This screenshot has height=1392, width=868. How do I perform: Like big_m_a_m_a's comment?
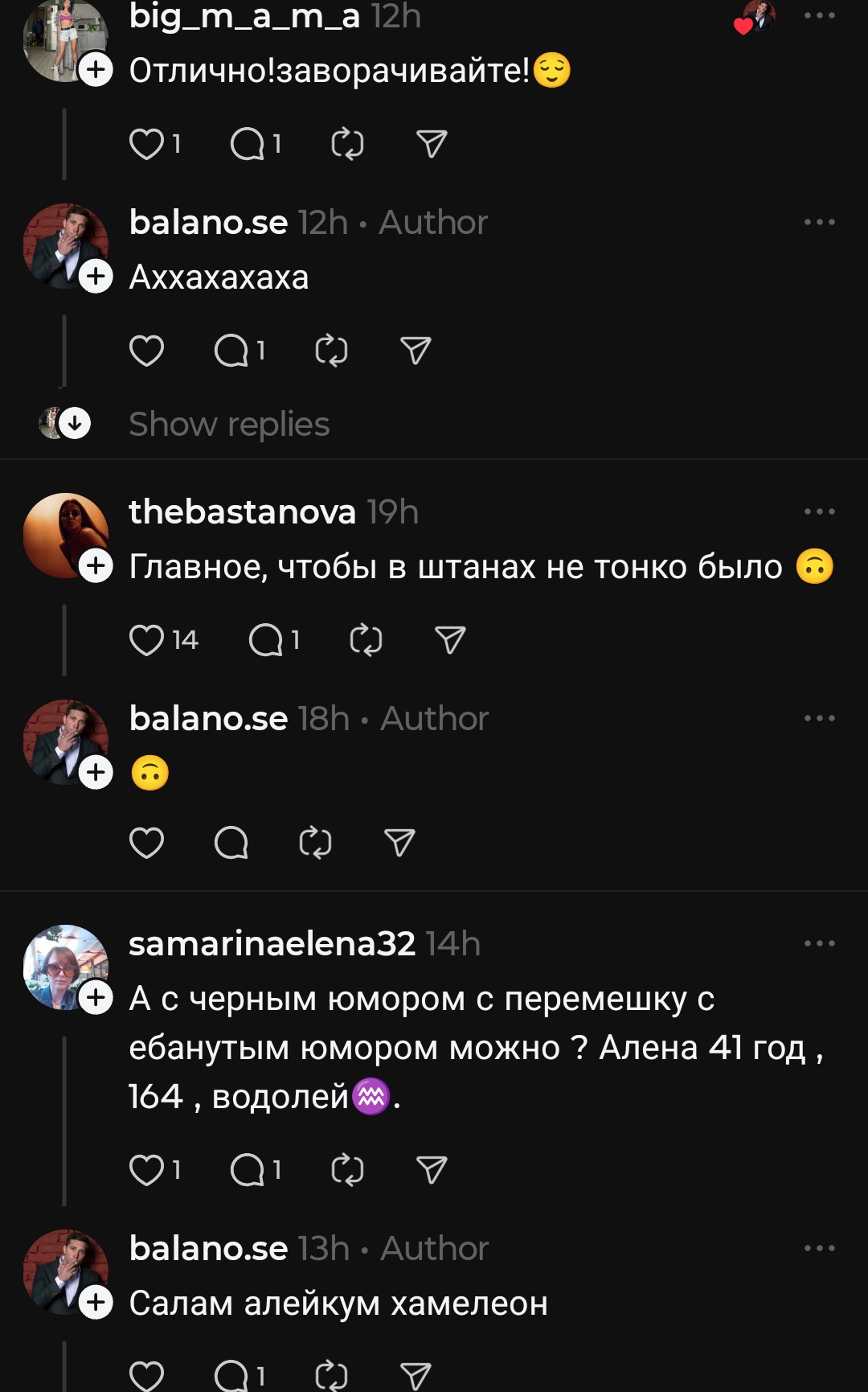[x=146, y=144]
